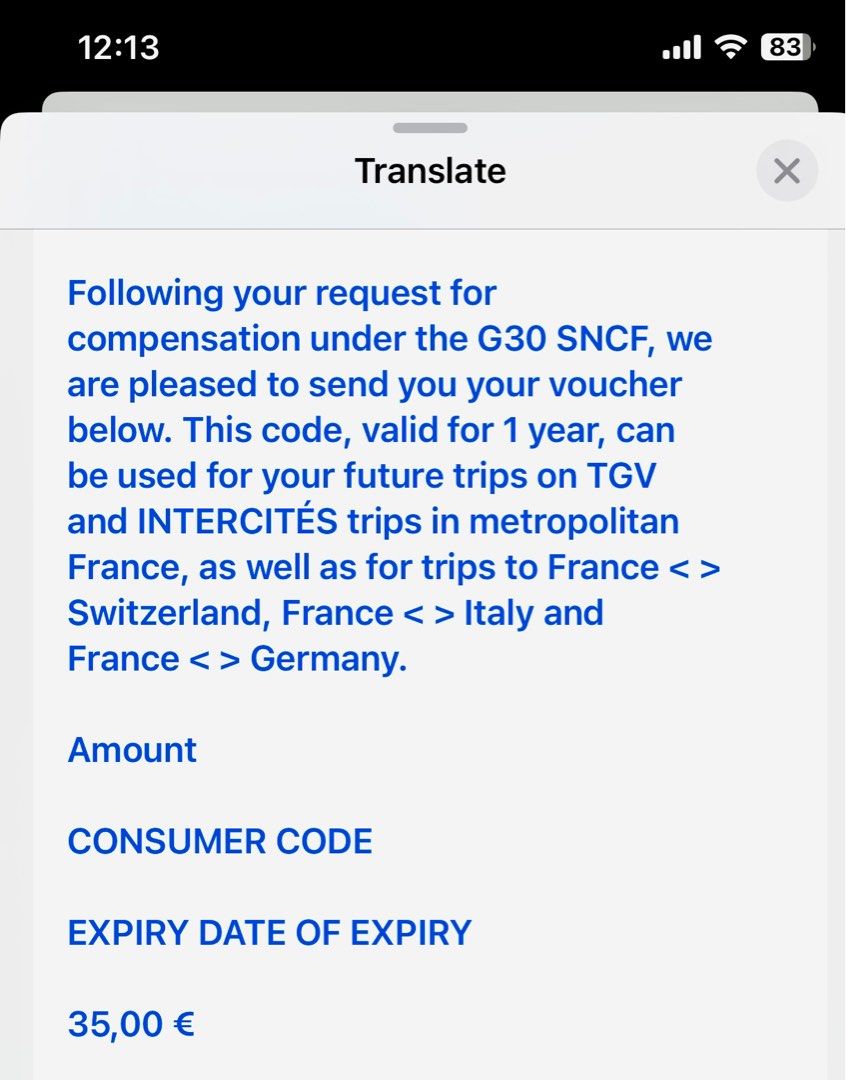
Task: Dismiss the Translate overlay via close control
Action: [x=786, y=171]
